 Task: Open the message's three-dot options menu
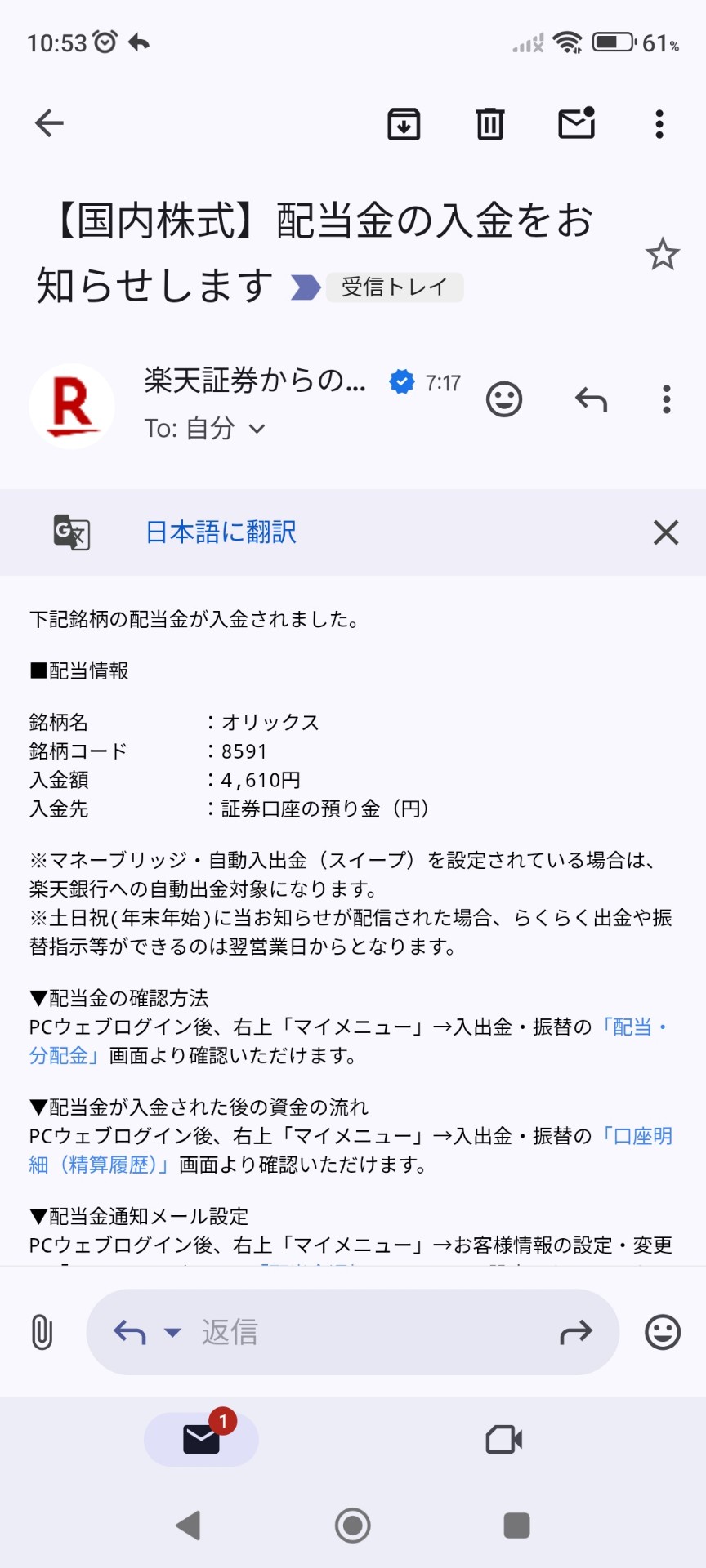pos(667,399)
